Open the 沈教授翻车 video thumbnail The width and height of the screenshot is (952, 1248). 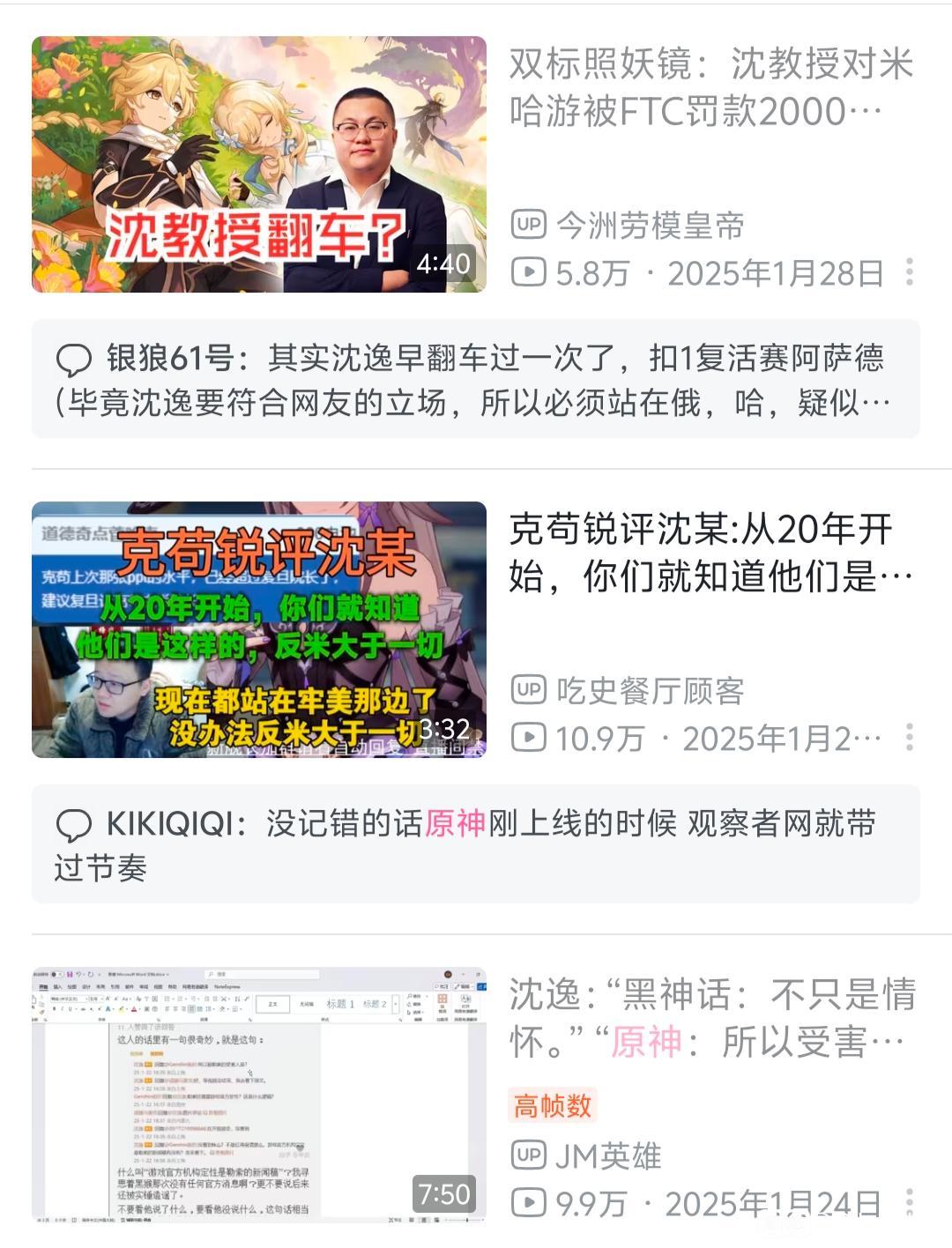pos(259,164)
